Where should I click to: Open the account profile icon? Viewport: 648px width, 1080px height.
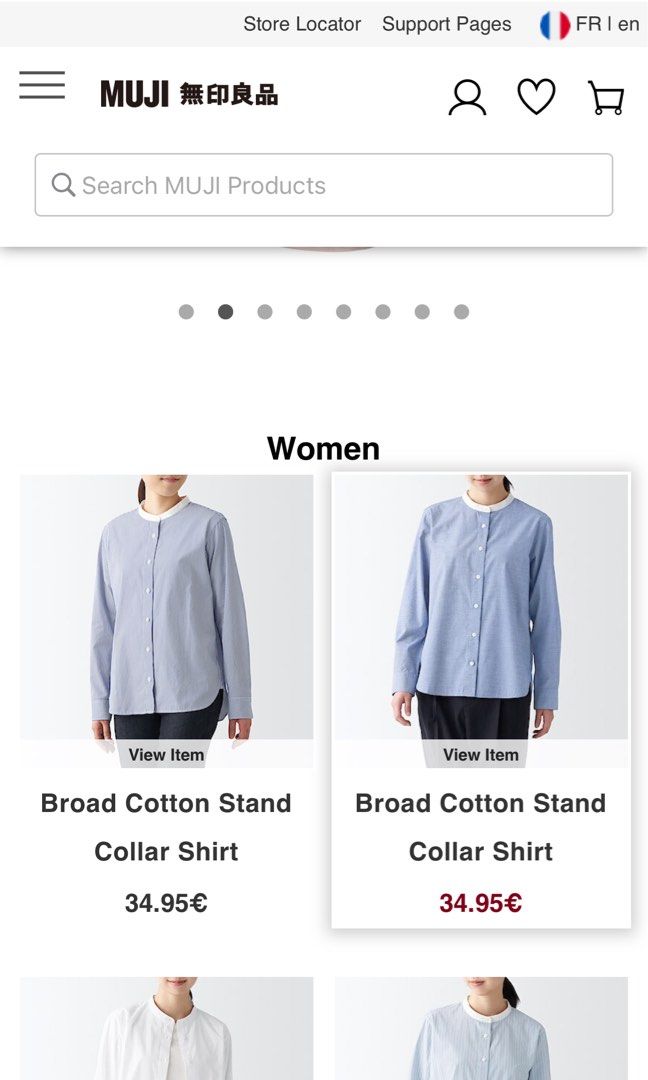tap(467, 97)
